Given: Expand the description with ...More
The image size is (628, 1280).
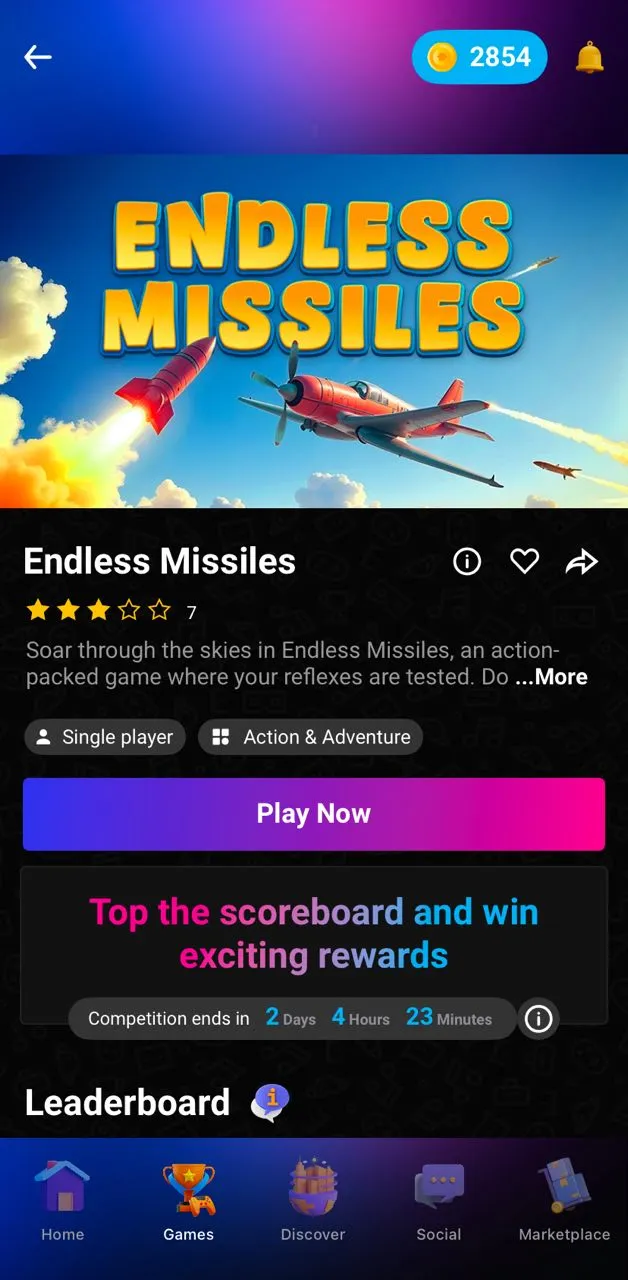Looking at the screenshot, I should 551,677.
